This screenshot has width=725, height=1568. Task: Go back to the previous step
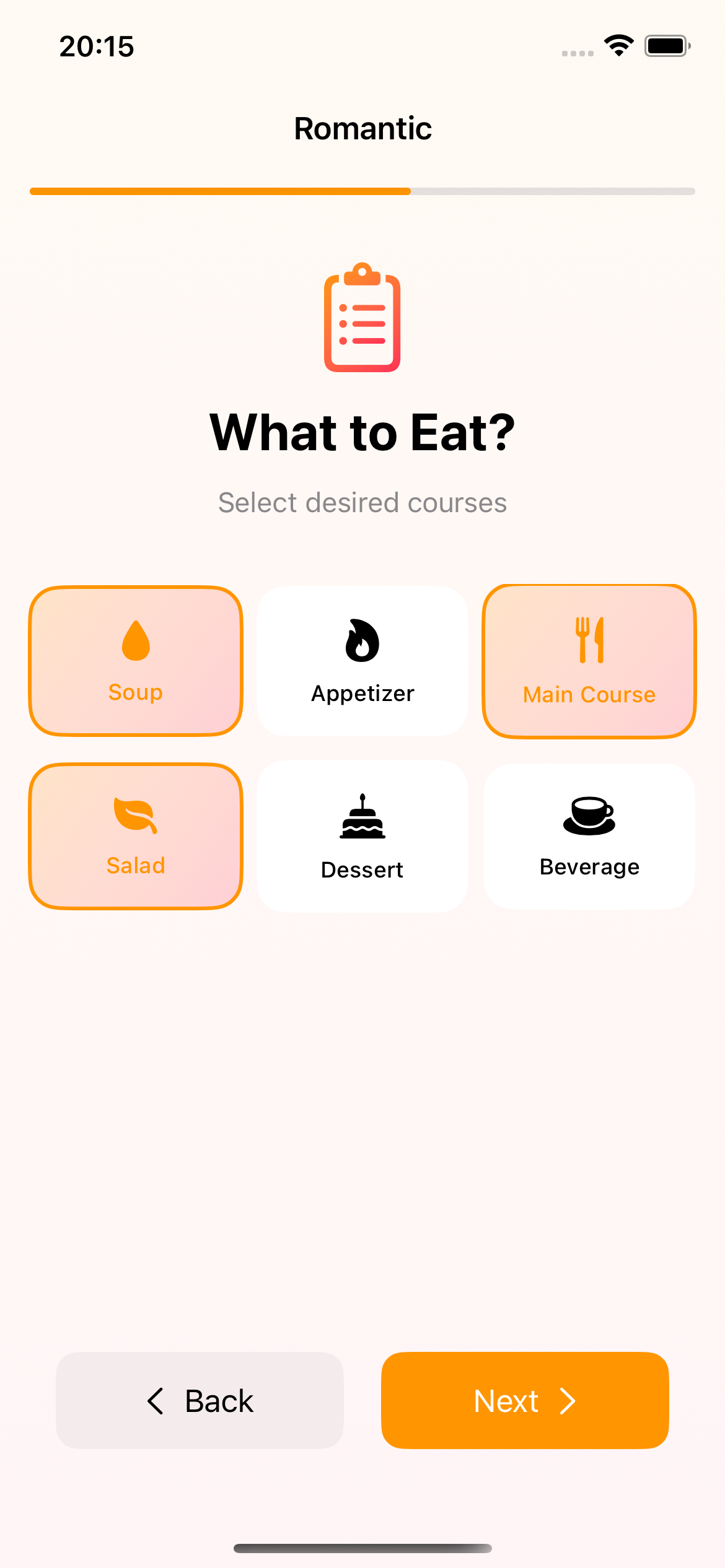tap(200, 1400)
